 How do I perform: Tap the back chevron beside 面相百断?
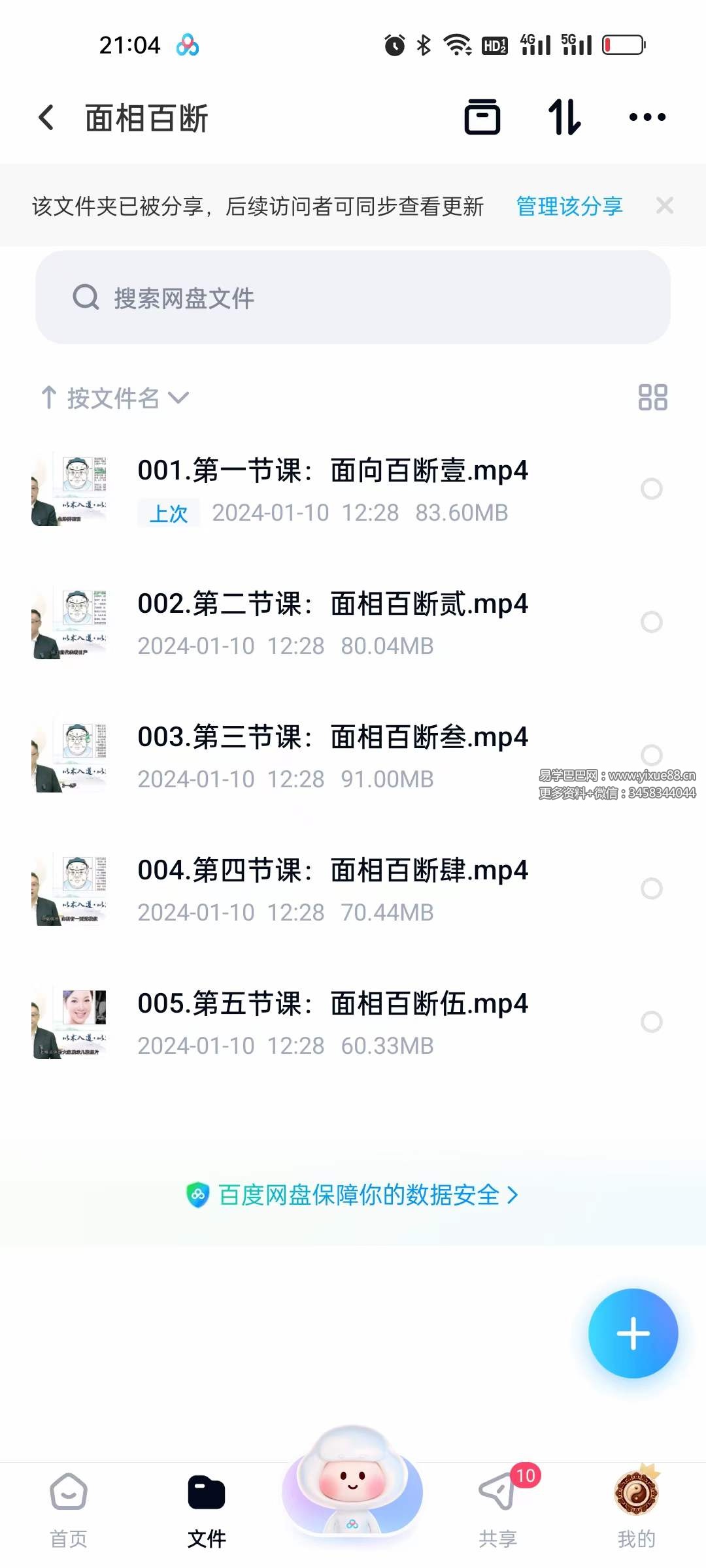(44, 118)
